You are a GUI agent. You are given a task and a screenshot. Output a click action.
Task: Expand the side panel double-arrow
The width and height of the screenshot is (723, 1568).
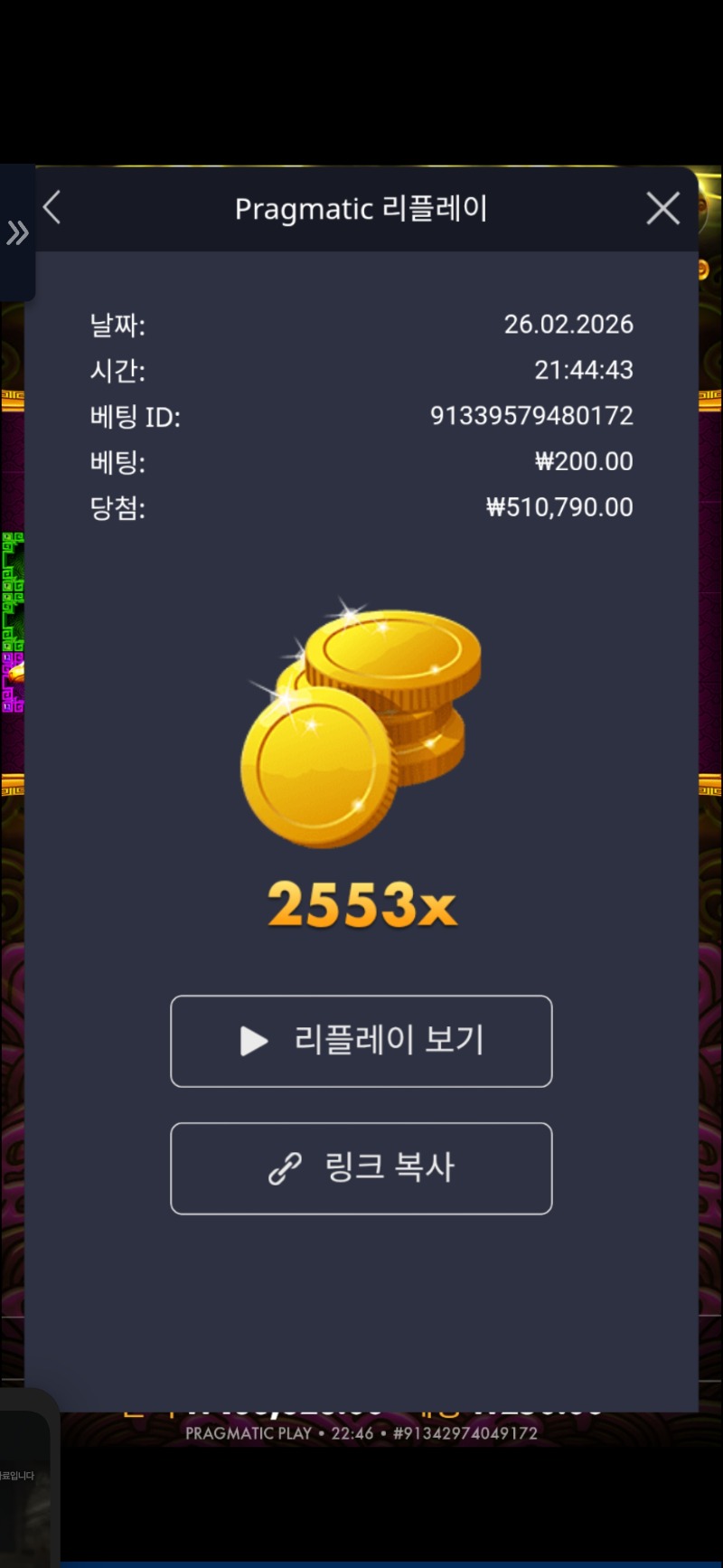[17, 233]
